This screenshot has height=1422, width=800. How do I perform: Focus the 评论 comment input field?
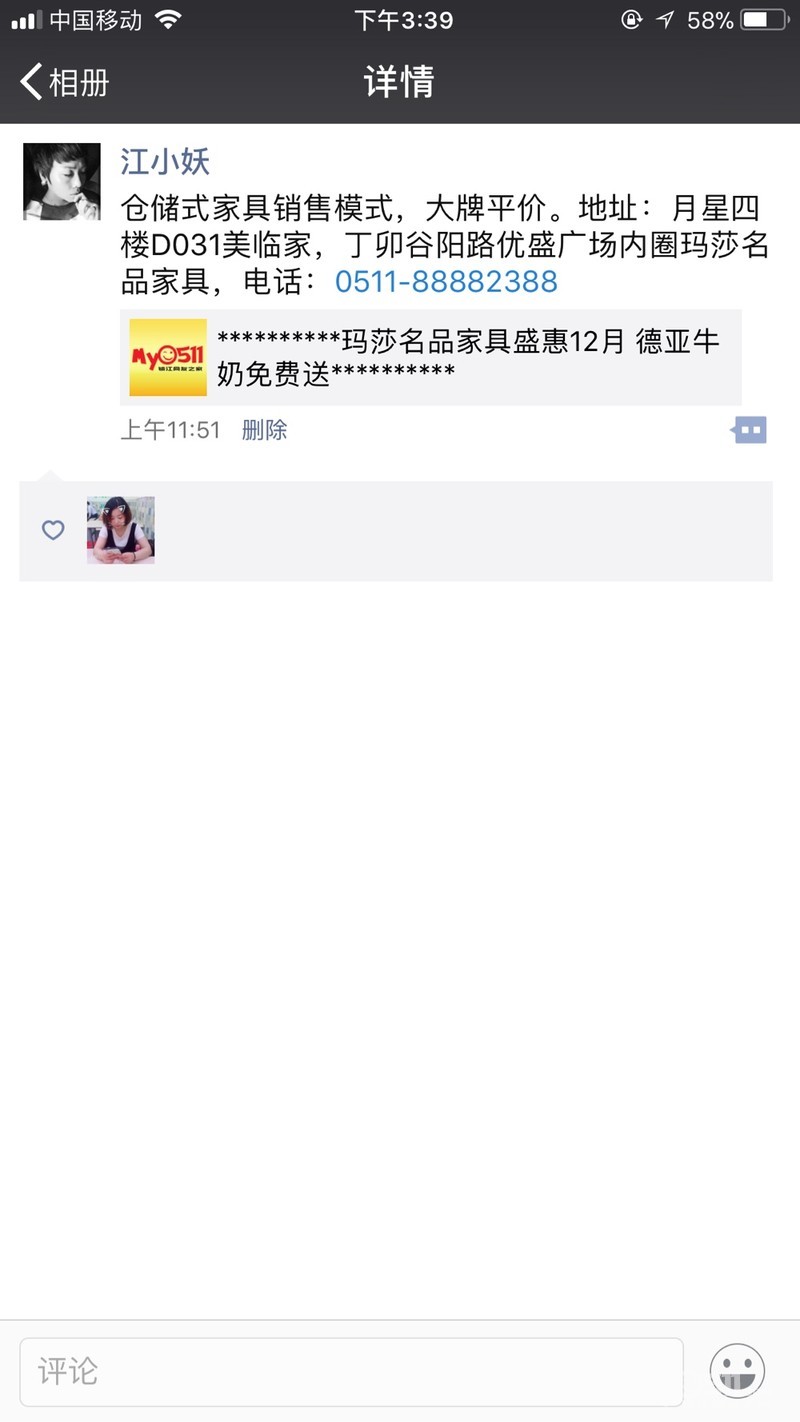point(351,1371)
